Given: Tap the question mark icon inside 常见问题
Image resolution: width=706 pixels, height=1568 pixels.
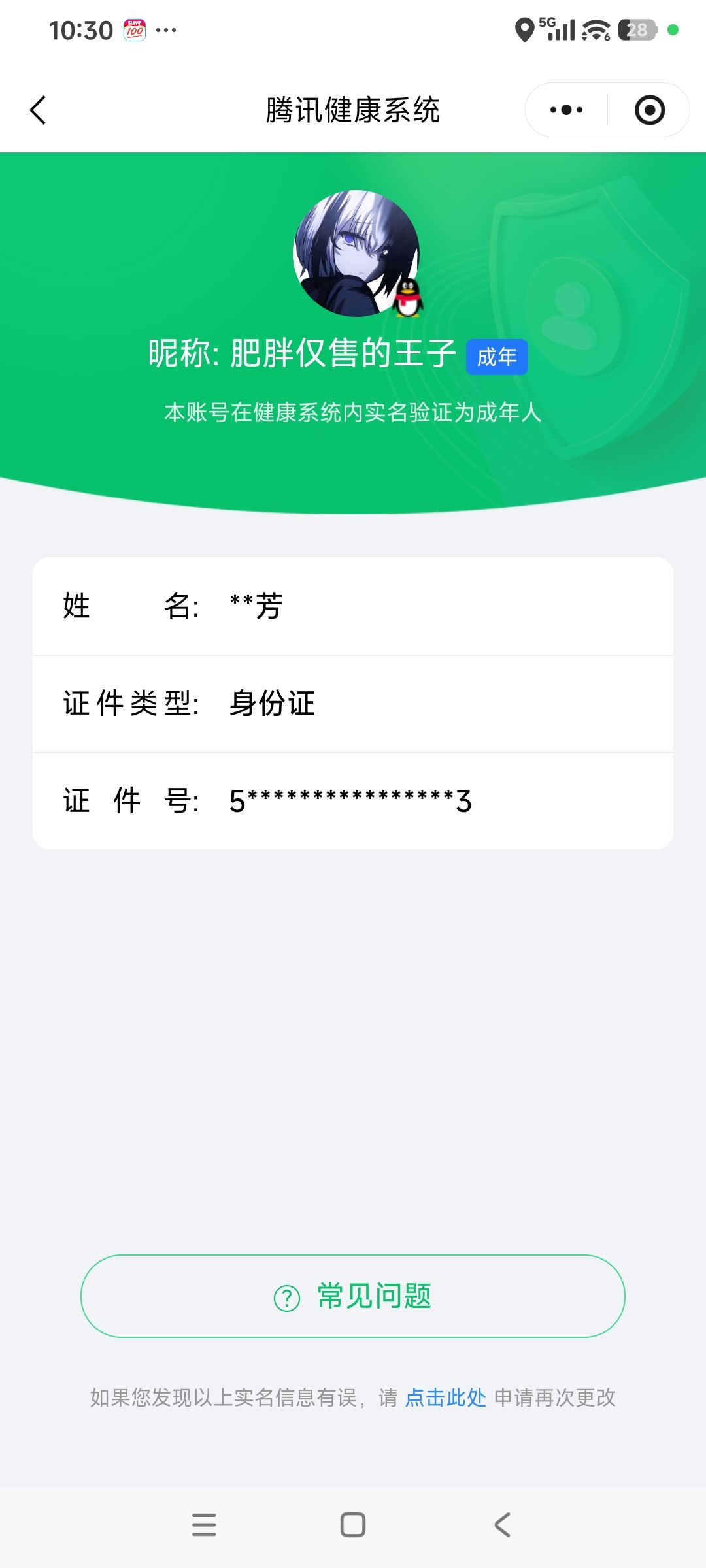Looking at the screenshot, I should 286,1296.
